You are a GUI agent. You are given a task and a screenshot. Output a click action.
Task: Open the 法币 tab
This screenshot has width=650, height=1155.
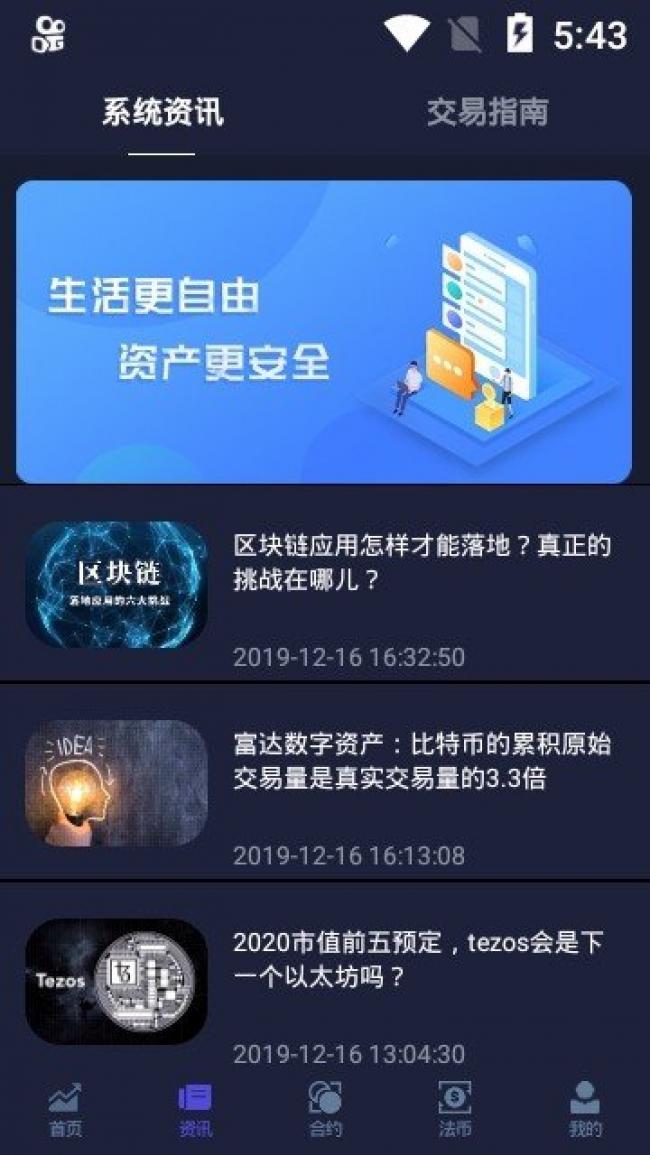click(455, 1108)
